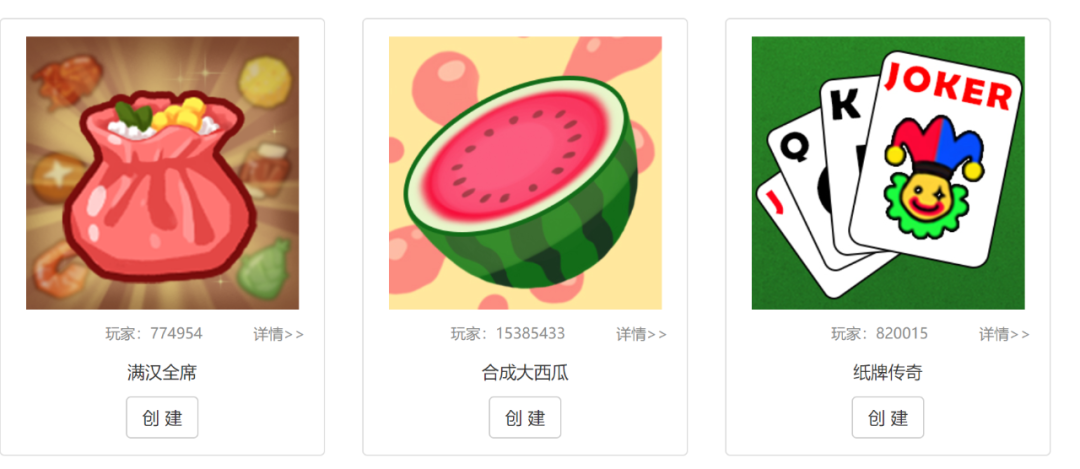Open 详情>> link for 纸牌传奇
1080x469 pixels.
click(1004, 334)
